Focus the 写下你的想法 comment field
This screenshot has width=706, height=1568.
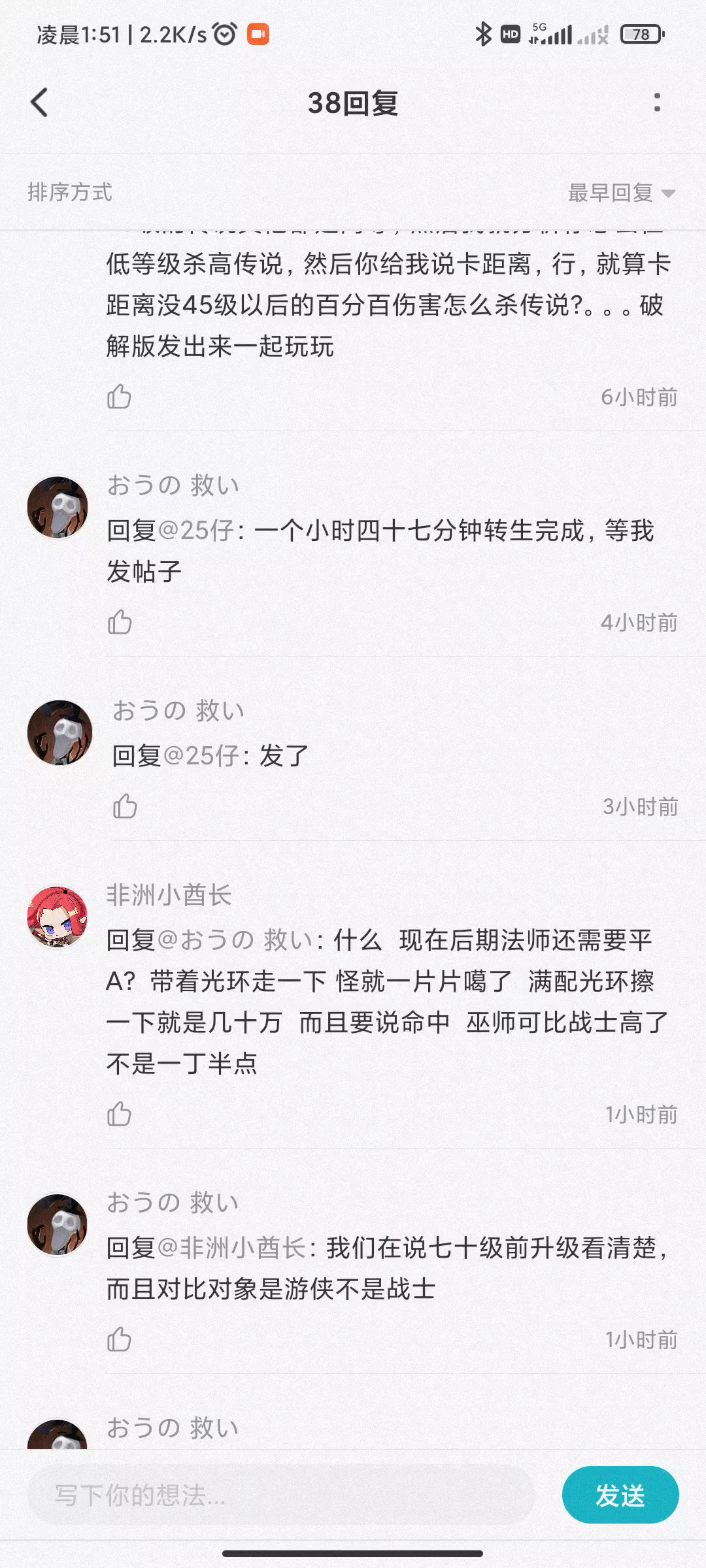point(281,1495)
